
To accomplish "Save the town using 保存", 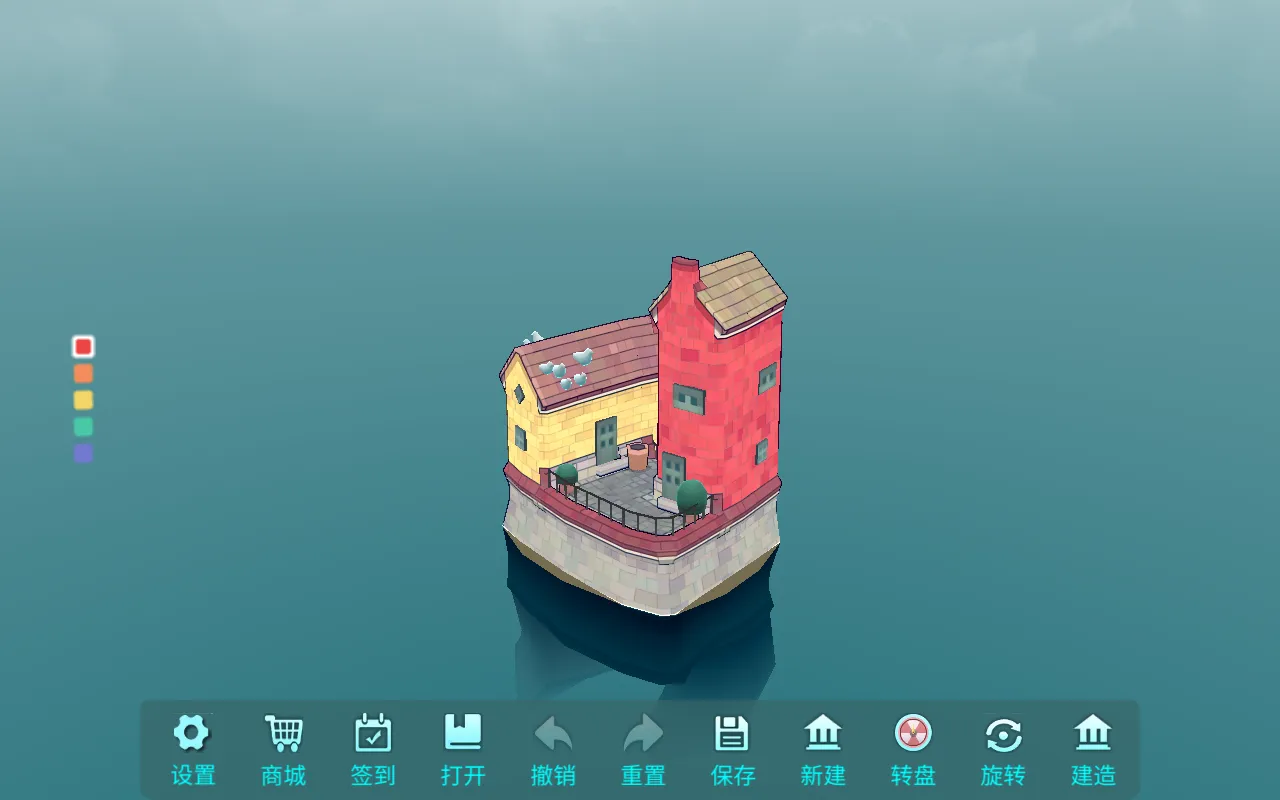I will pyautogui.click(x=732, y=748).
